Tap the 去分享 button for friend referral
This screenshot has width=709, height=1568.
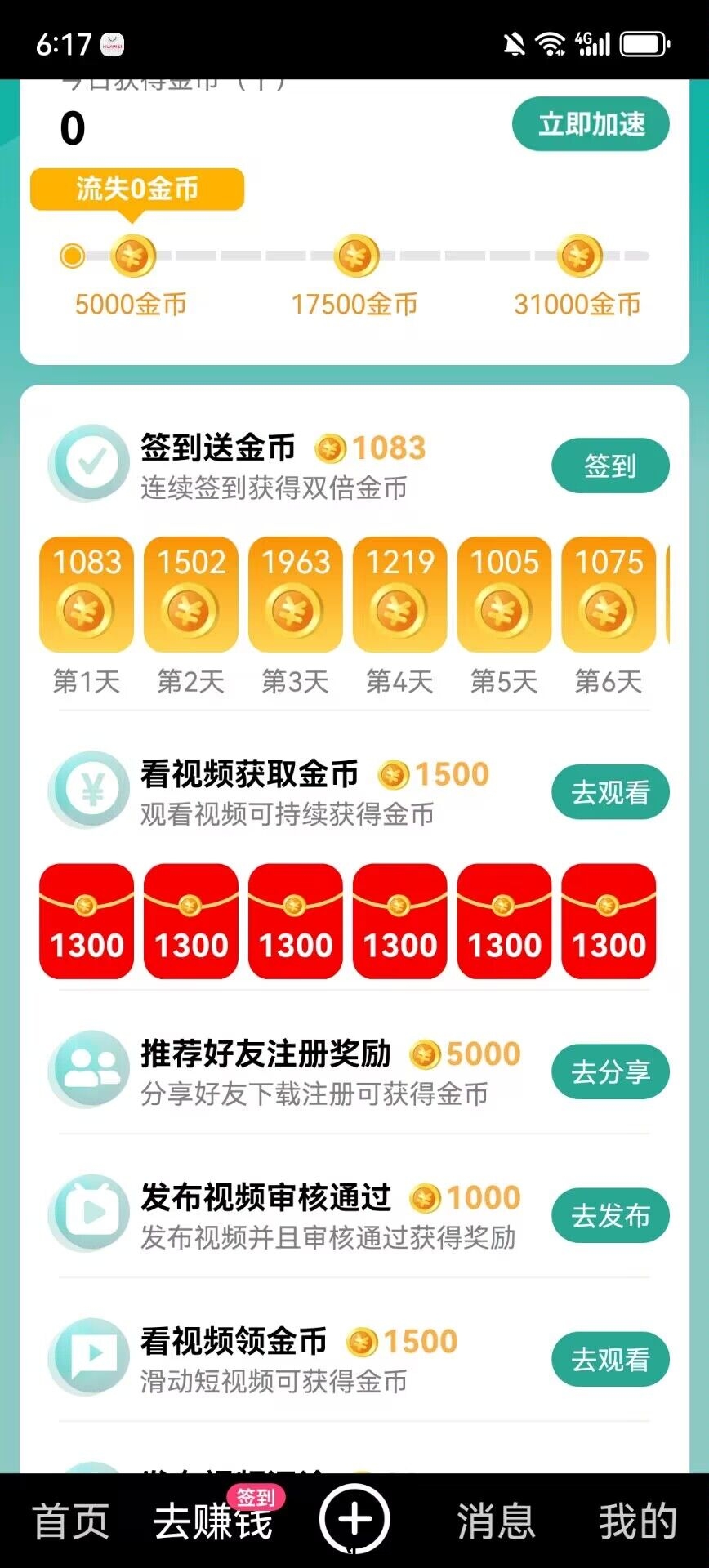tap(610, 1071)
